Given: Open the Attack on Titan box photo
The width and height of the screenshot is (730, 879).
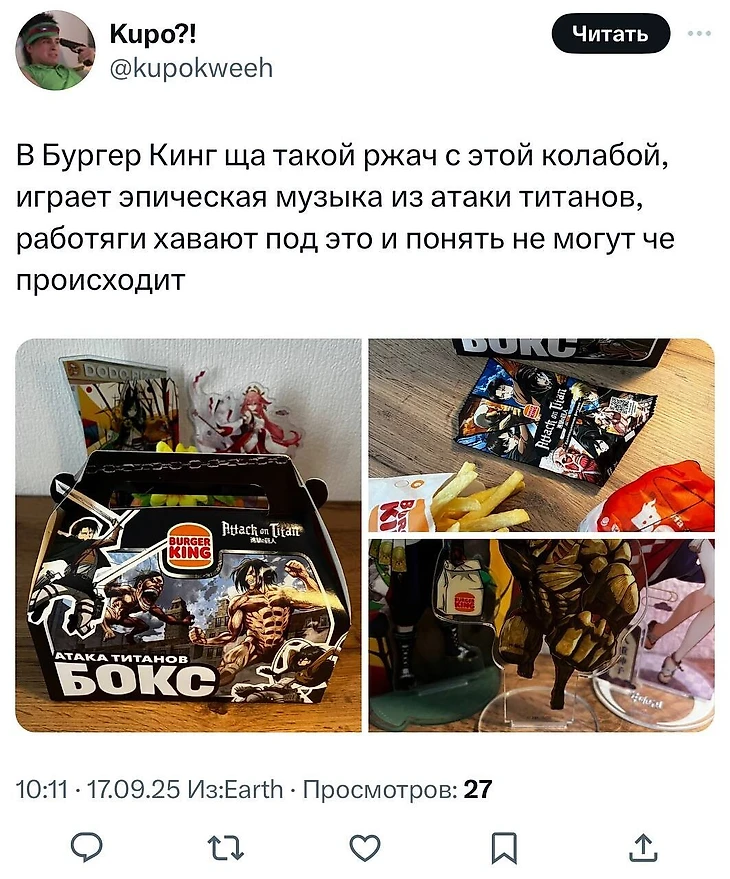Looking at the screenshot, I should tap(188, 535).
